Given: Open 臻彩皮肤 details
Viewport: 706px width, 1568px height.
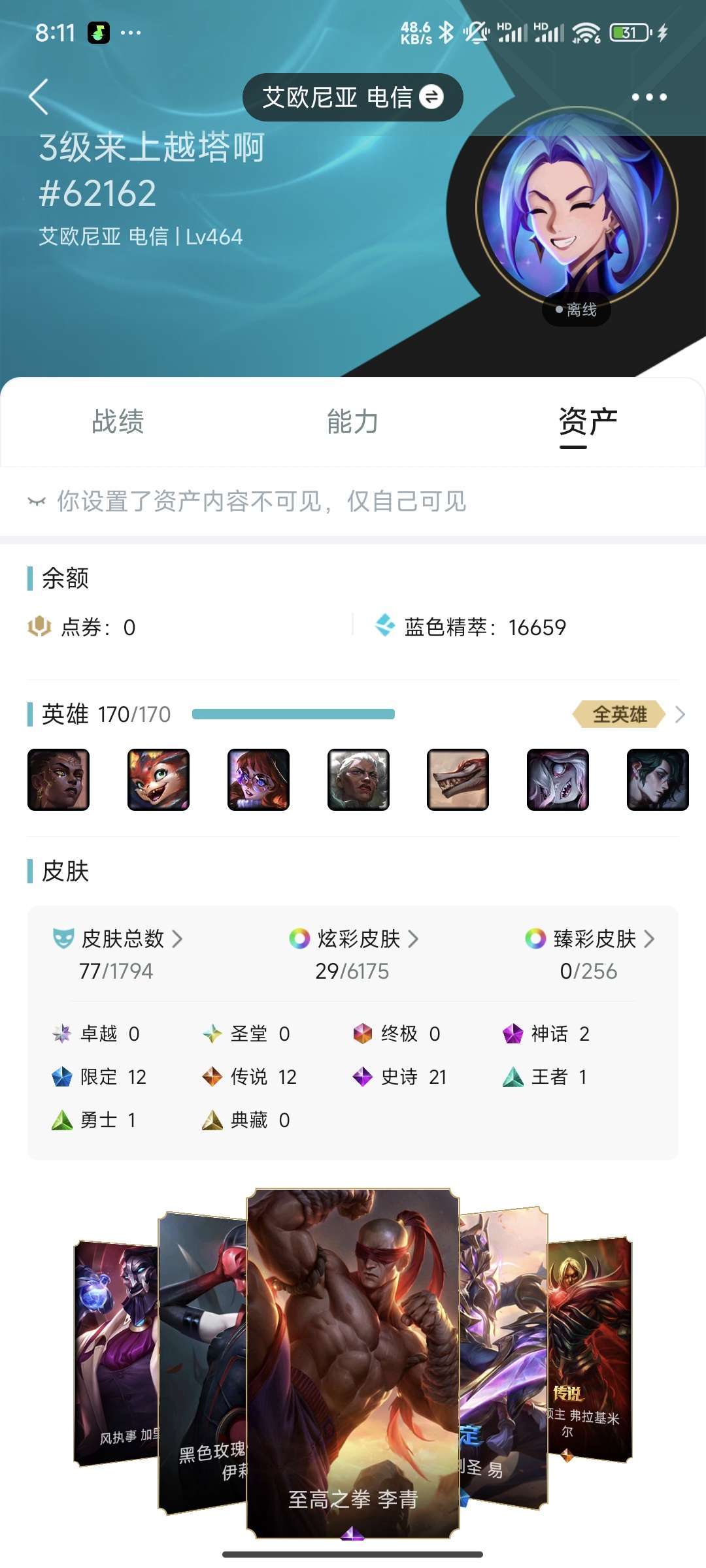Looking at the screenshot, I should [590, 939].
